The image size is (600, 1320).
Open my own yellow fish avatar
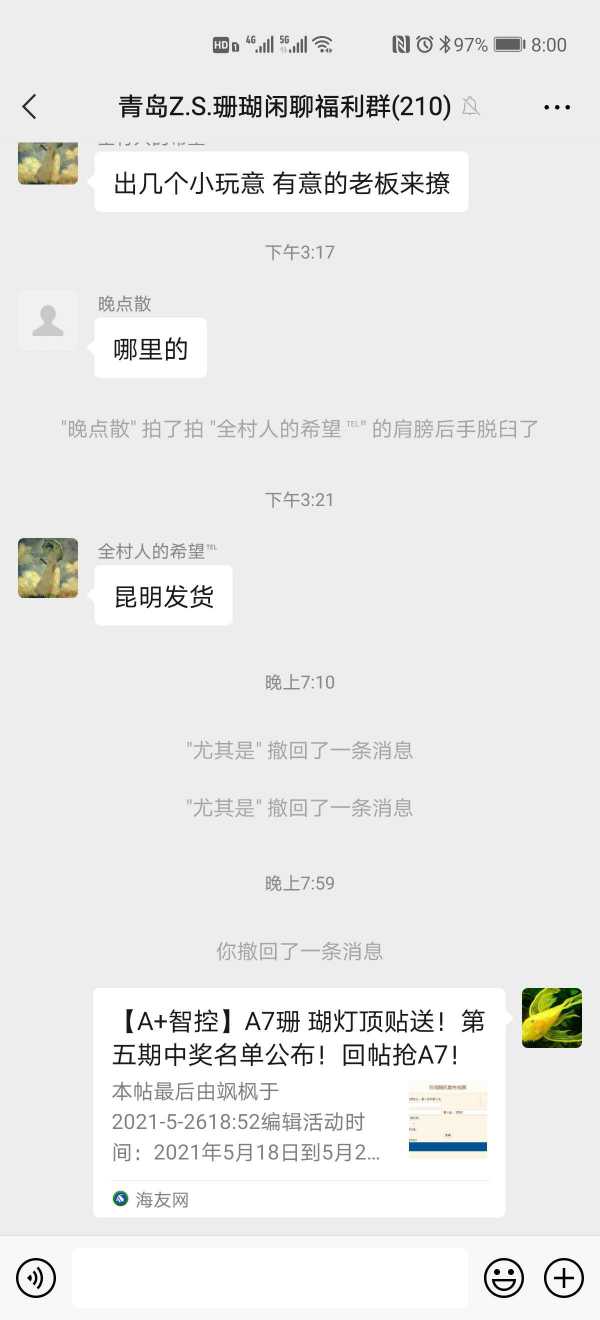click(552, 1017)
